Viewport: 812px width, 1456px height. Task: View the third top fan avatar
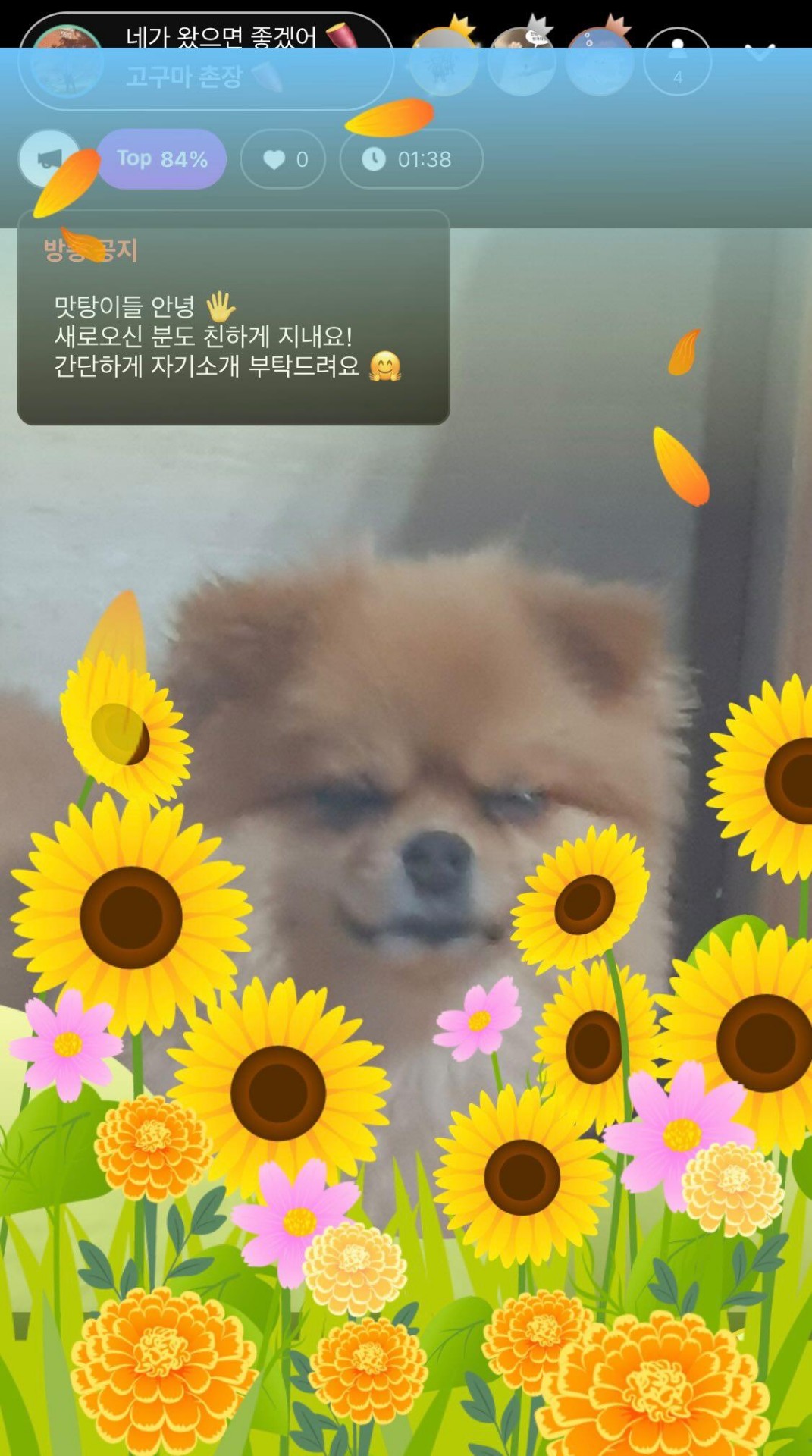click(x=600, y=64)
